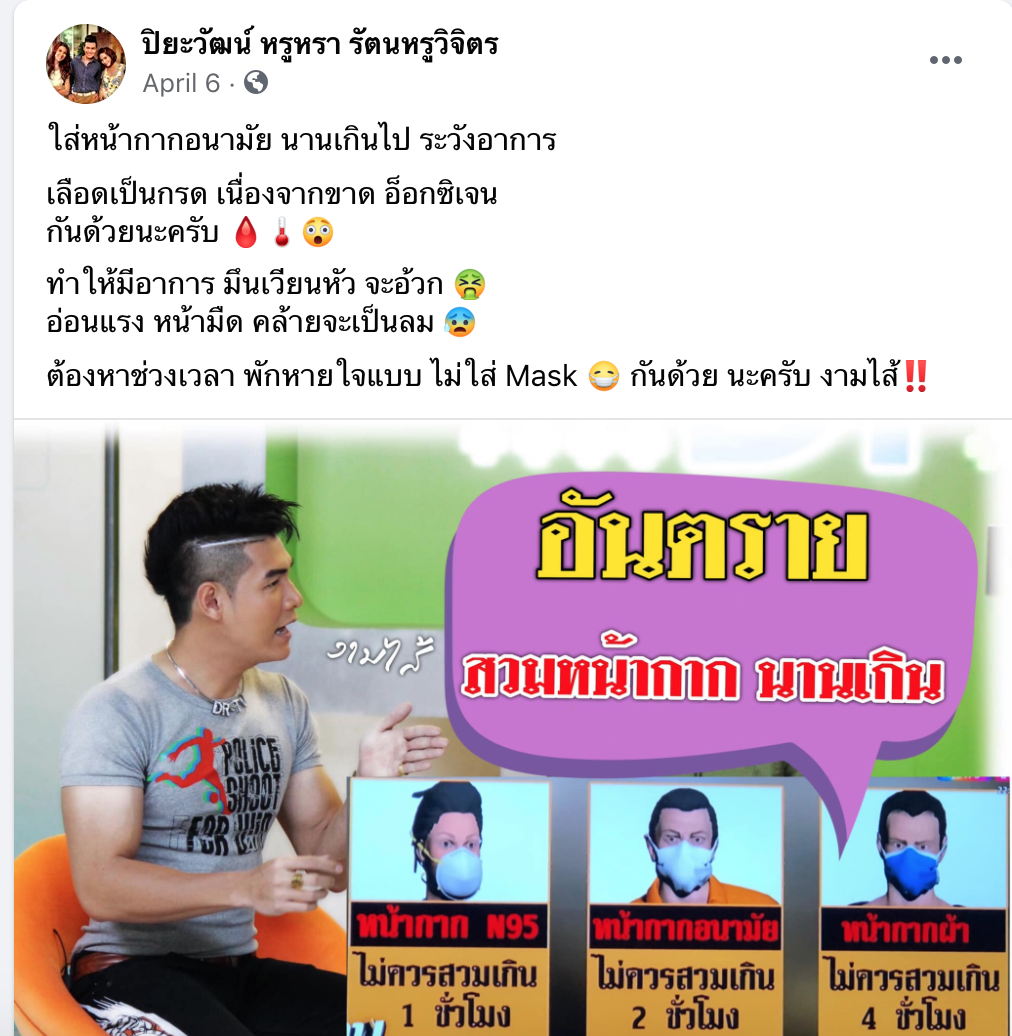
Task: Open the attached mask warning photo
Action: click(512, 728)
